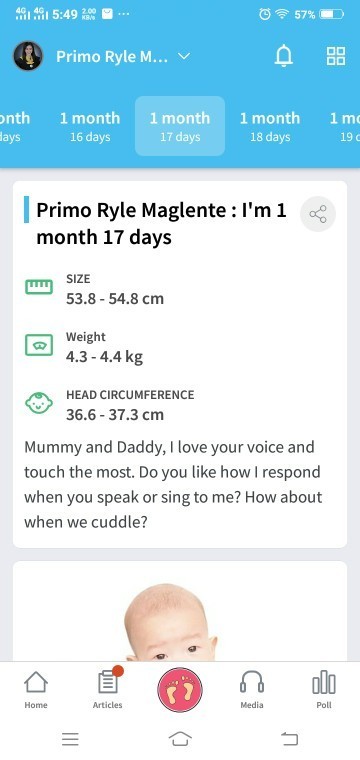The image size is (360, 760).
Task: Tap the center baby feet button
Action: [x=180, y=690]
